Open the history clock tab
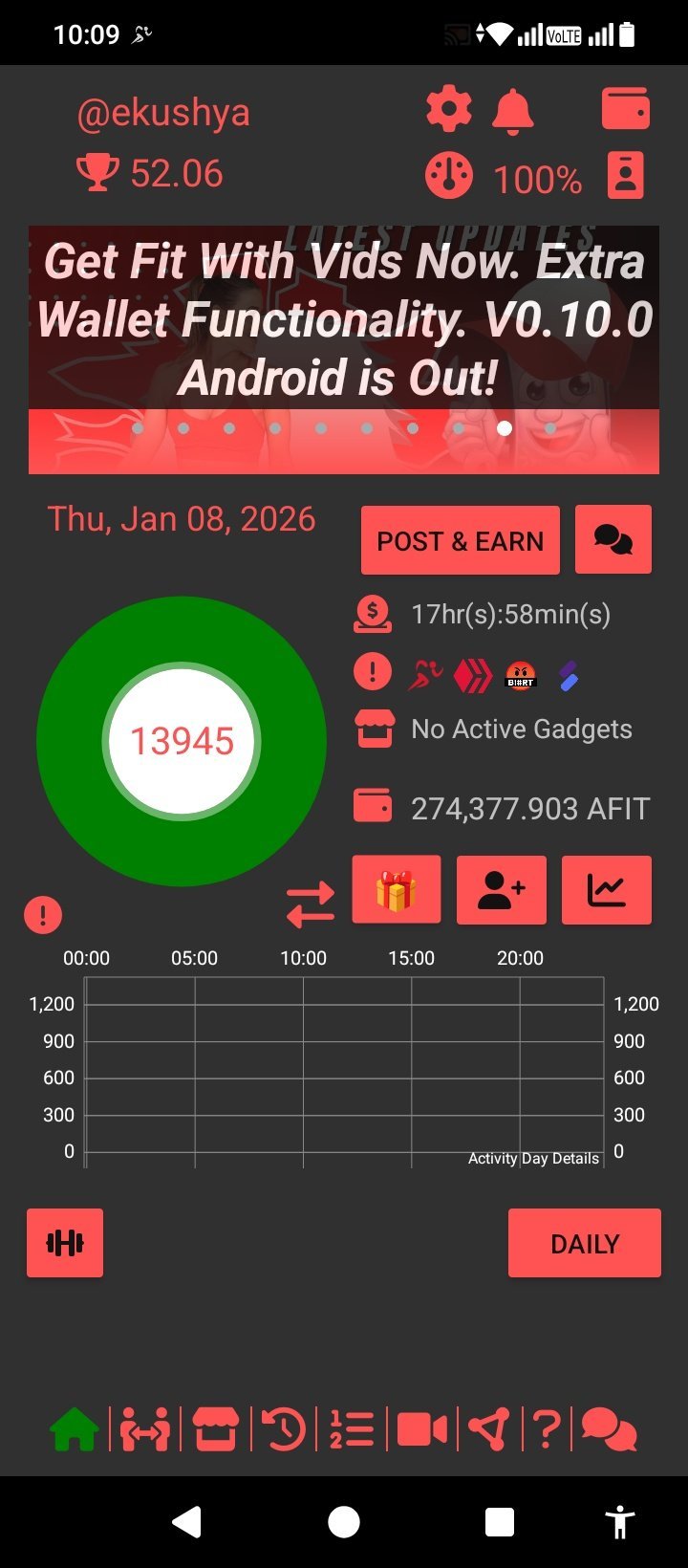The image size is (688, 1568). [284, 1430]
